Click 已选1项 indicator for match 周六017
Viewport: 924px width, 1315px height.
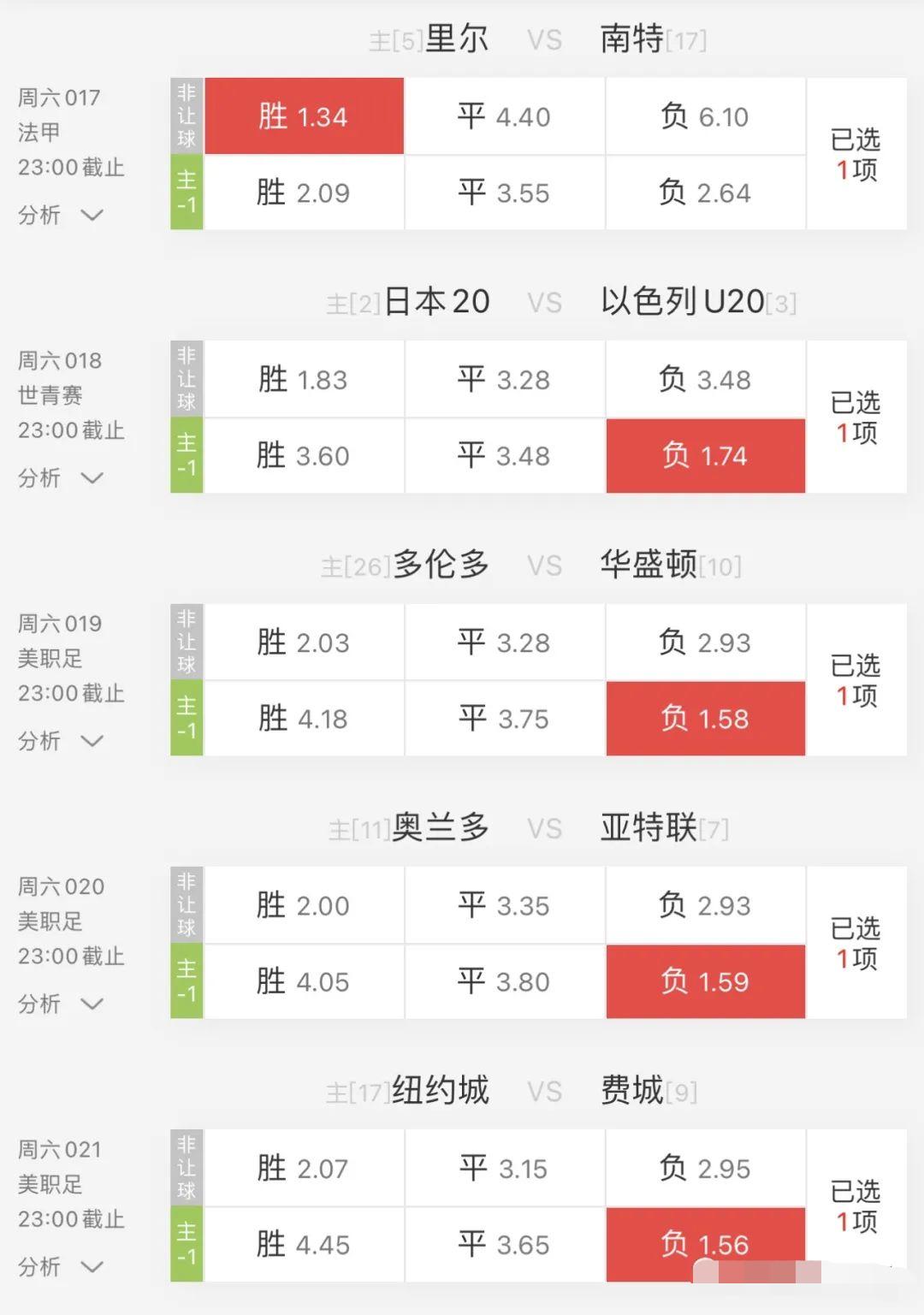pyautogui.click(x=855, y=152)
